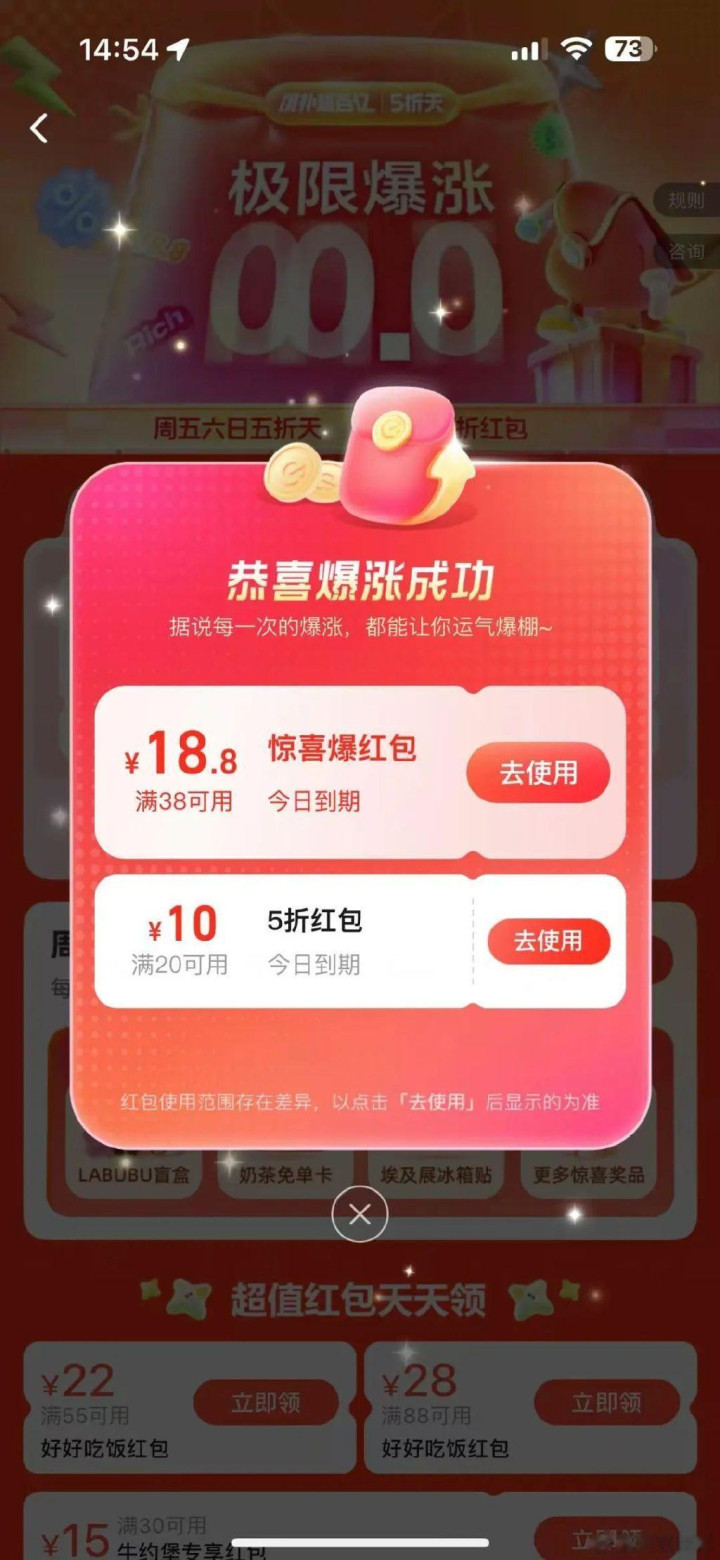Claim the ¥28 好好吃饭红包
The width and height of the screenshot is (720, 1560).
[x=607, y=1402]
